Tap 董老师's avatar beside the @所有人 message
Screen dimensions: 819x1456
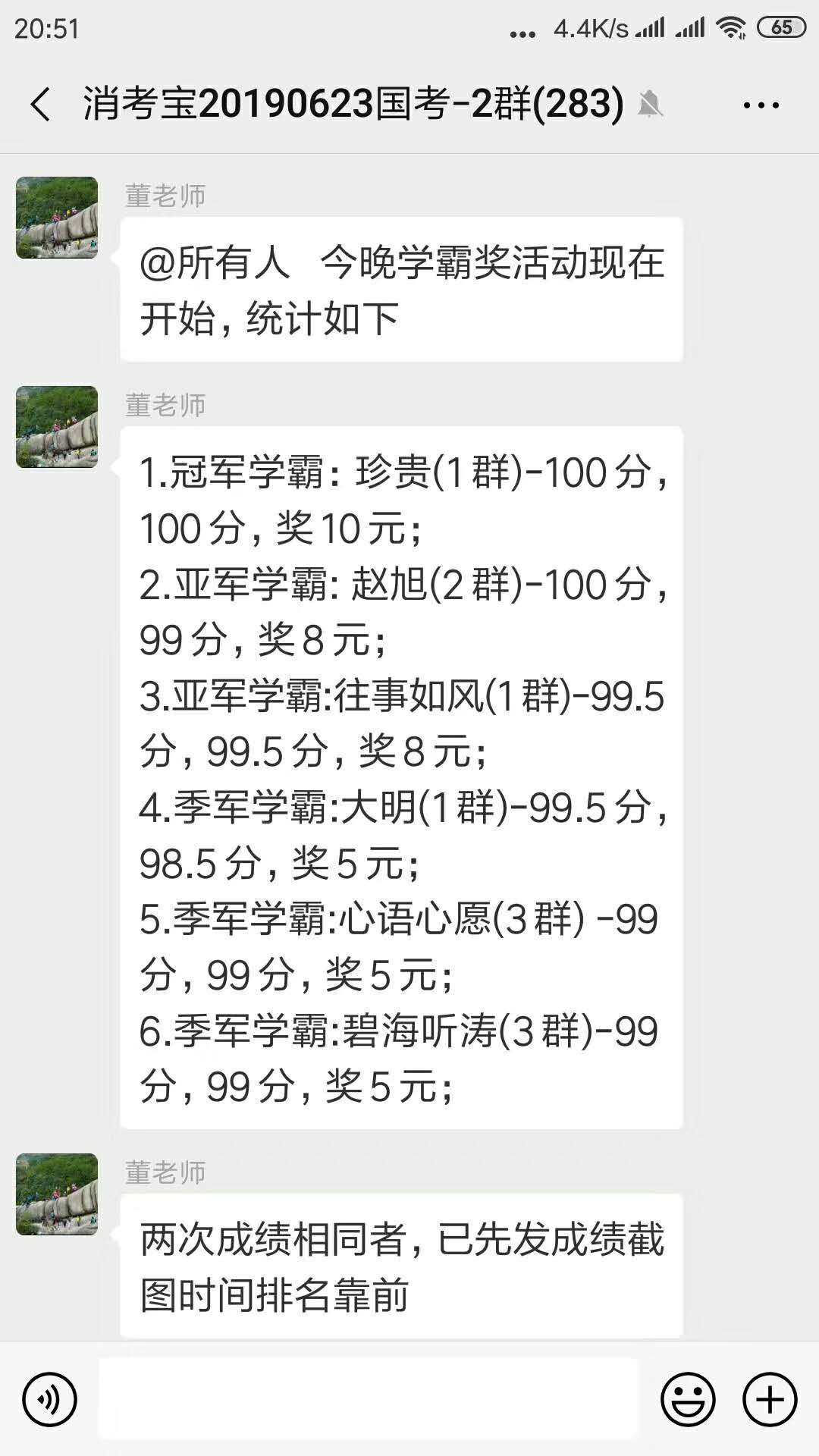pyautogui.click(x=57, y=218)
